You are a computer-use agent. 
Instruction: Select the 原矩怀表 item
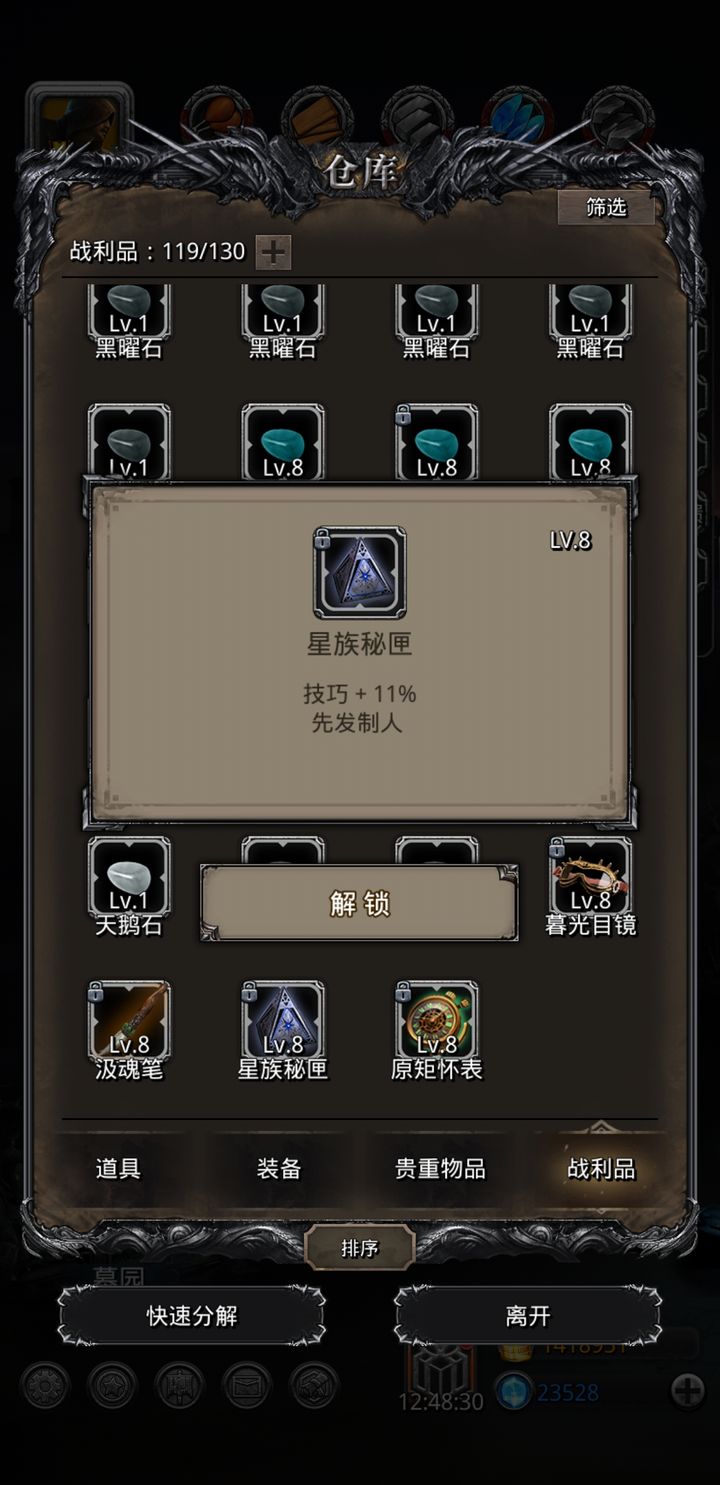[x=437, y=1022]
